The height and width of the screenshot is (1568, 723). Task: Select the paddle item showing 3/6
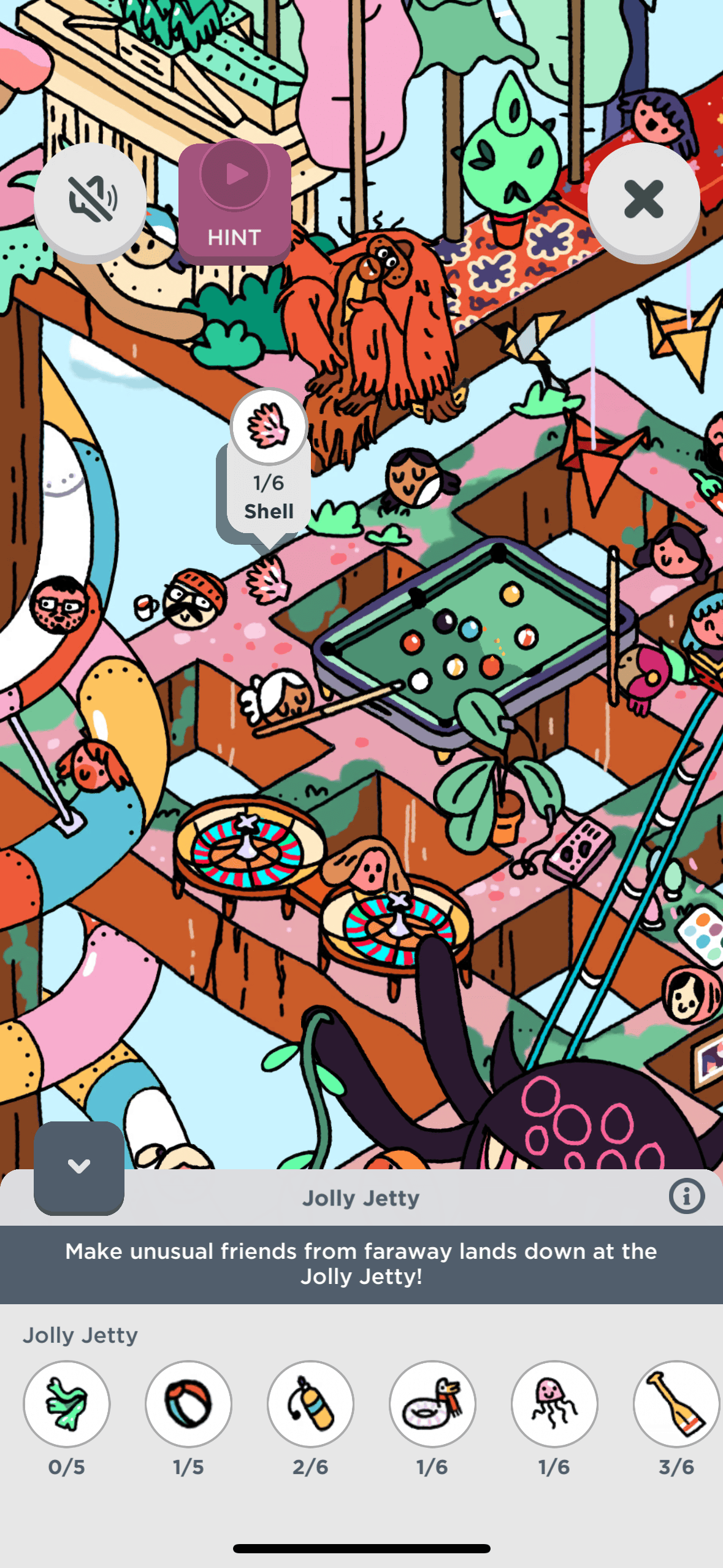pos(676,1404)
